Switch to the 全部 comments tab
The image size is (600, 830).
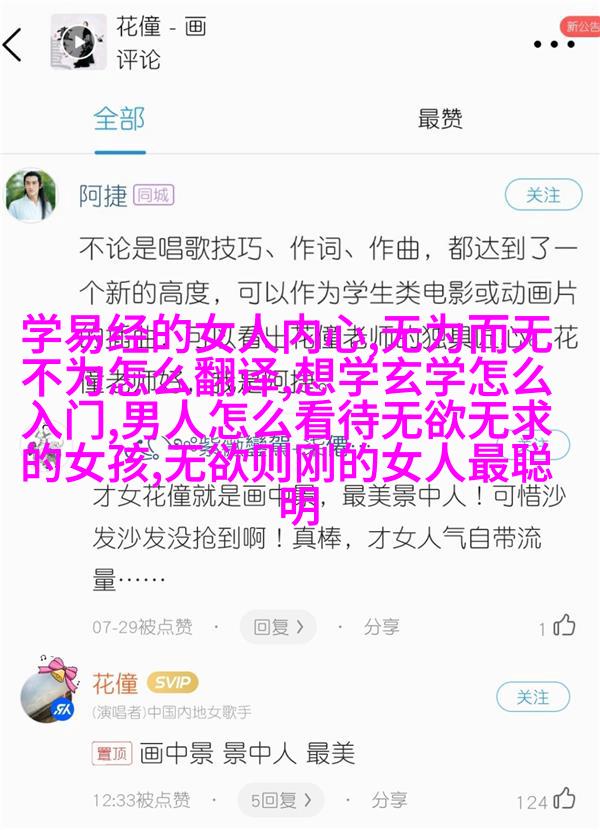point(120,120)
